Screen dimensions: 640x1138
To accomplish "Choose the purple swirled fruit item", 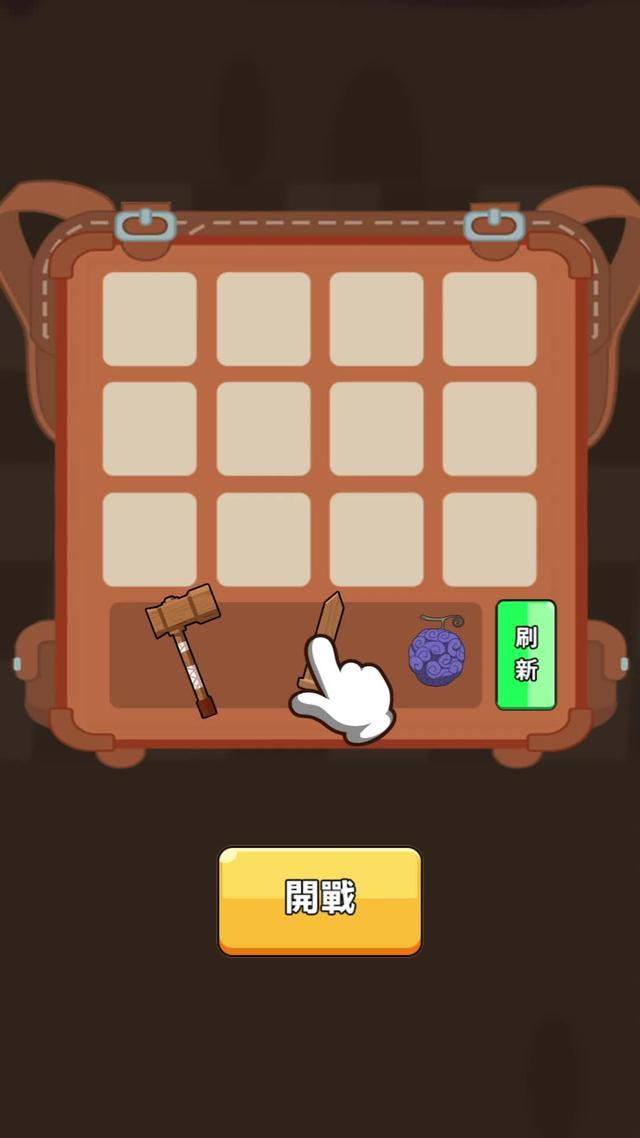I will [x=437, y=652].
